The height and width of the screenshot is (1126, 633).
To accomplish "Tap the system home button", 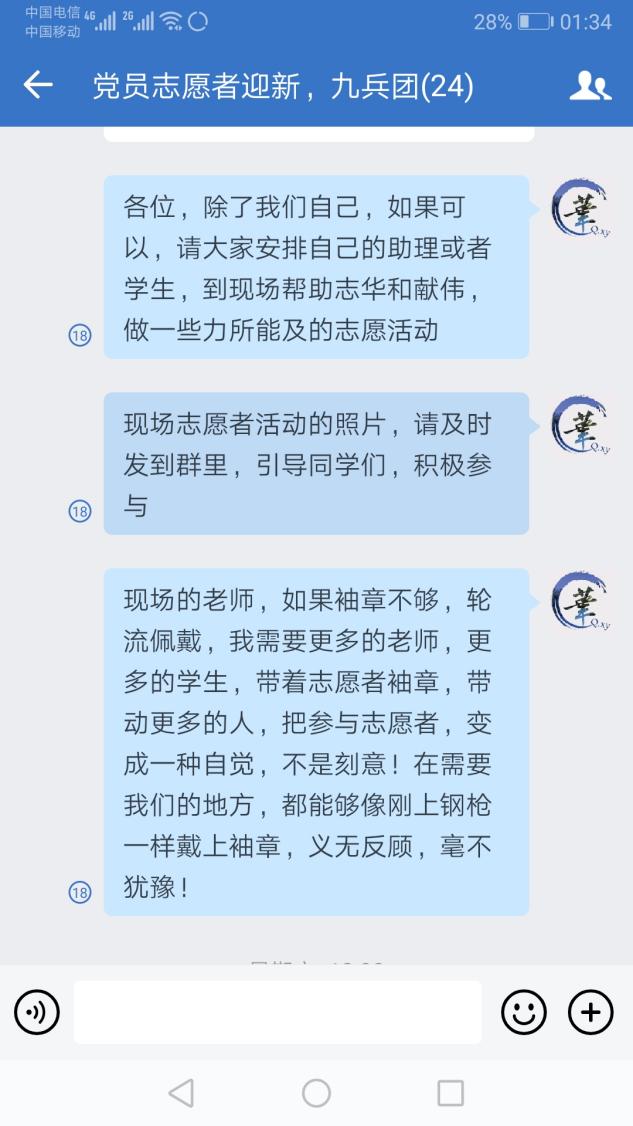I will [x=316, y=1093].
